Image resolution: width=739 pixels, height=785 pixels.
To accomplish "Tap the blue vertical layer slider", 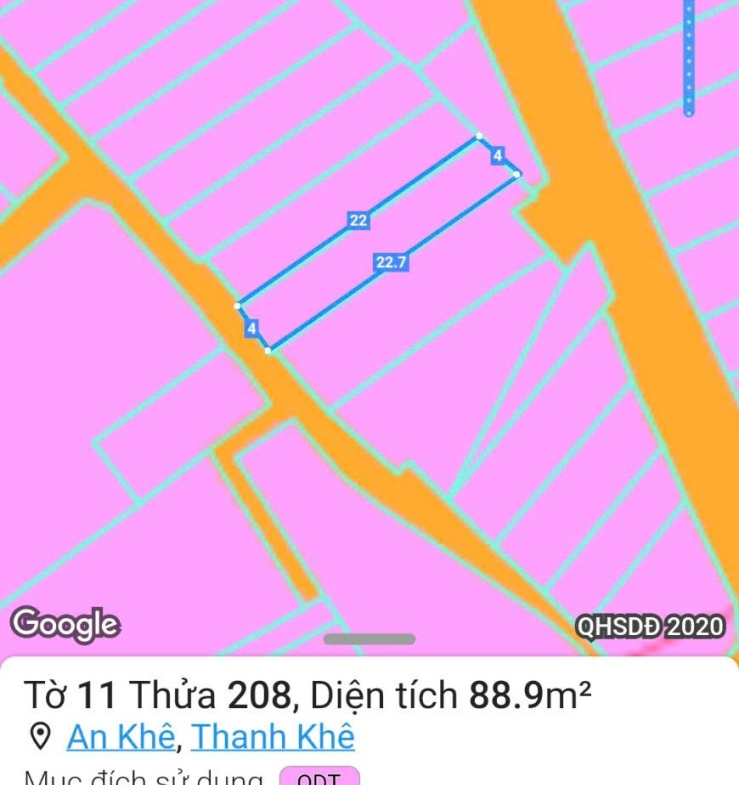I will [x=689, y=57].
